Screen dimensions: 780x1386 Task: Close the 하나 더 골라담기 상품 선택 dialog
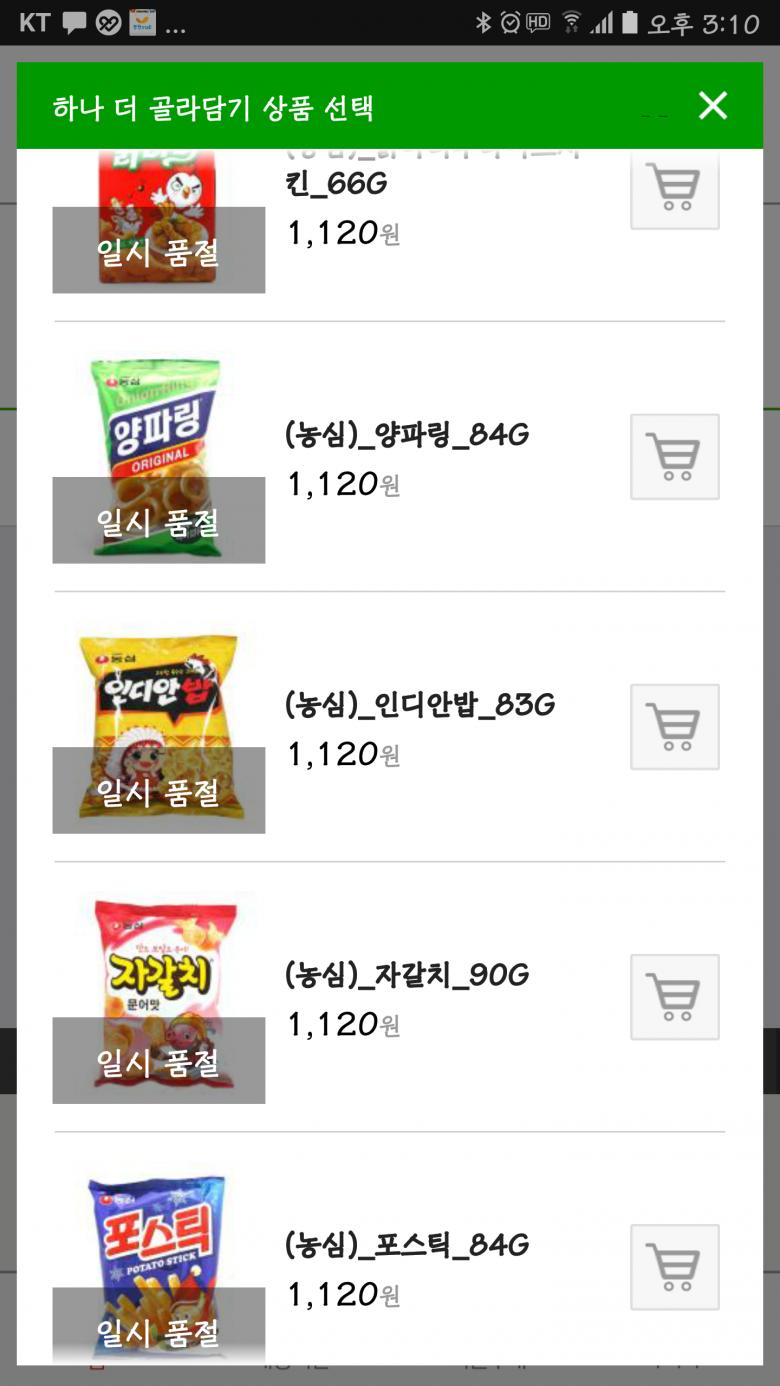pos(712,106)
